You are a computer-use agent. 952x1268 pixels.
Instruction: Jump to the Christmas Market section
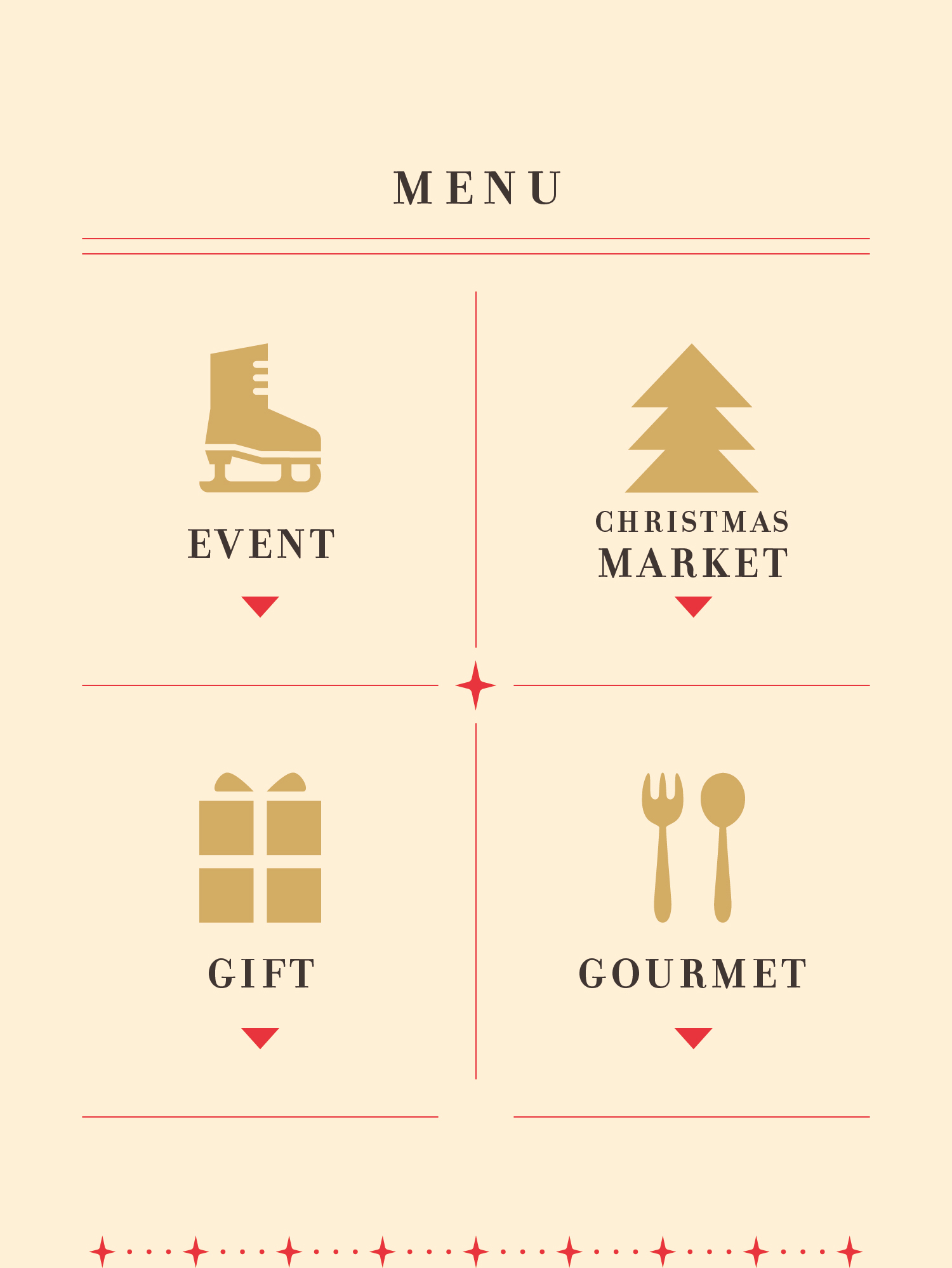(x=692, y=546)
